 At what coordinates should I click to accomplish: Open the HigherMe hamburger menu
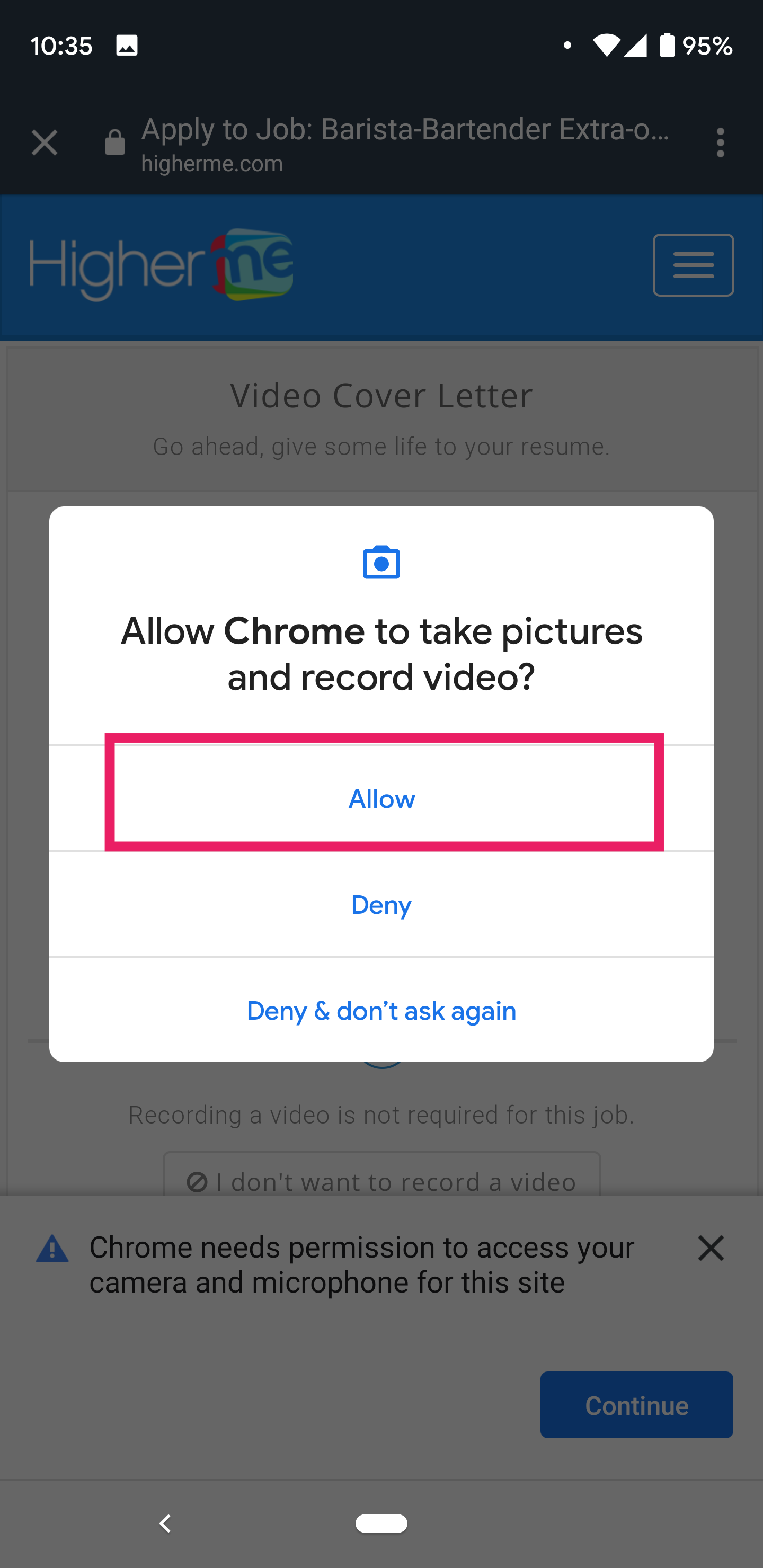click(693, 265)
